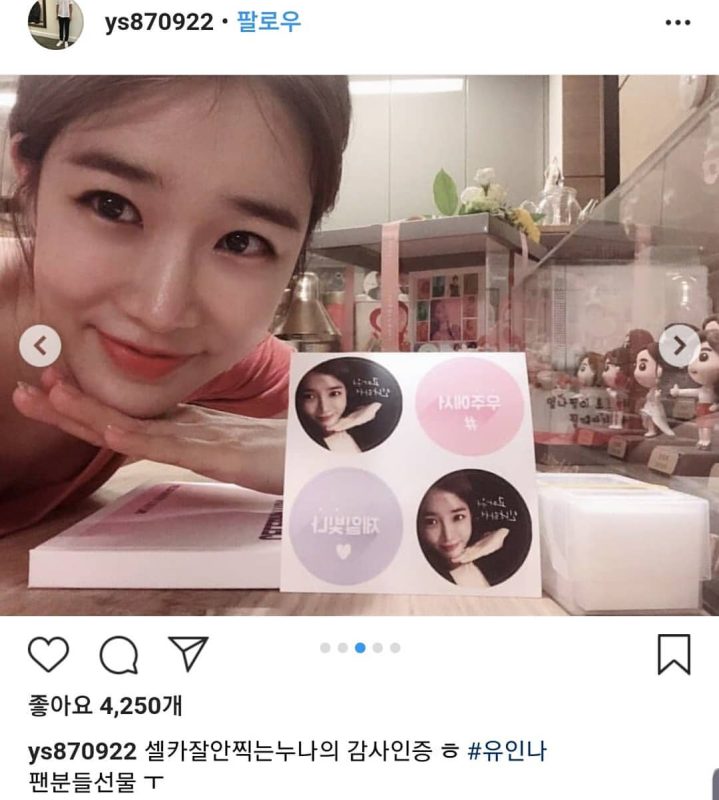
Task: Bookmark this post
Action: click(673, 654)
